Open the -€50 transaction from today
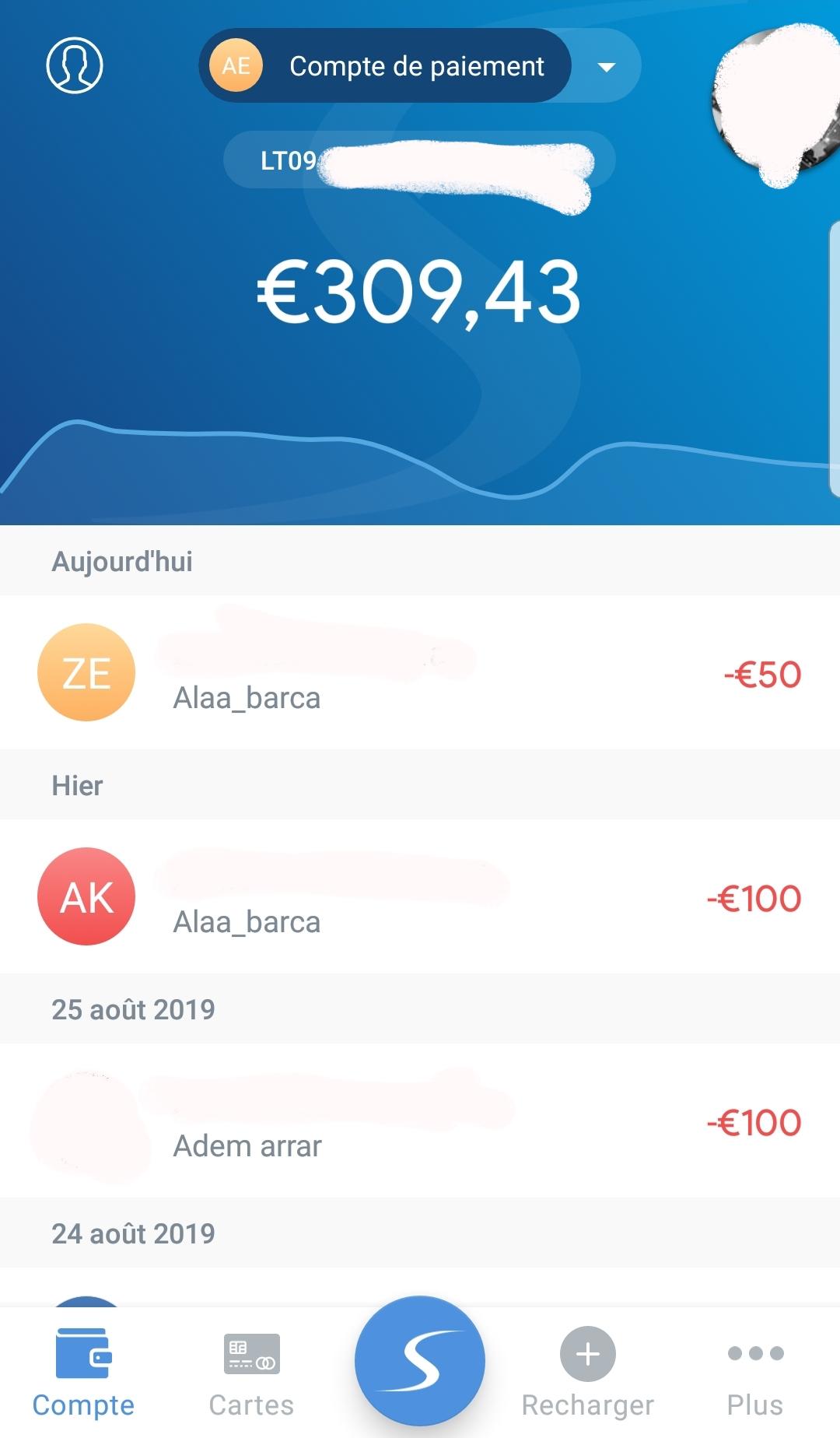 [x=420, y=673]
